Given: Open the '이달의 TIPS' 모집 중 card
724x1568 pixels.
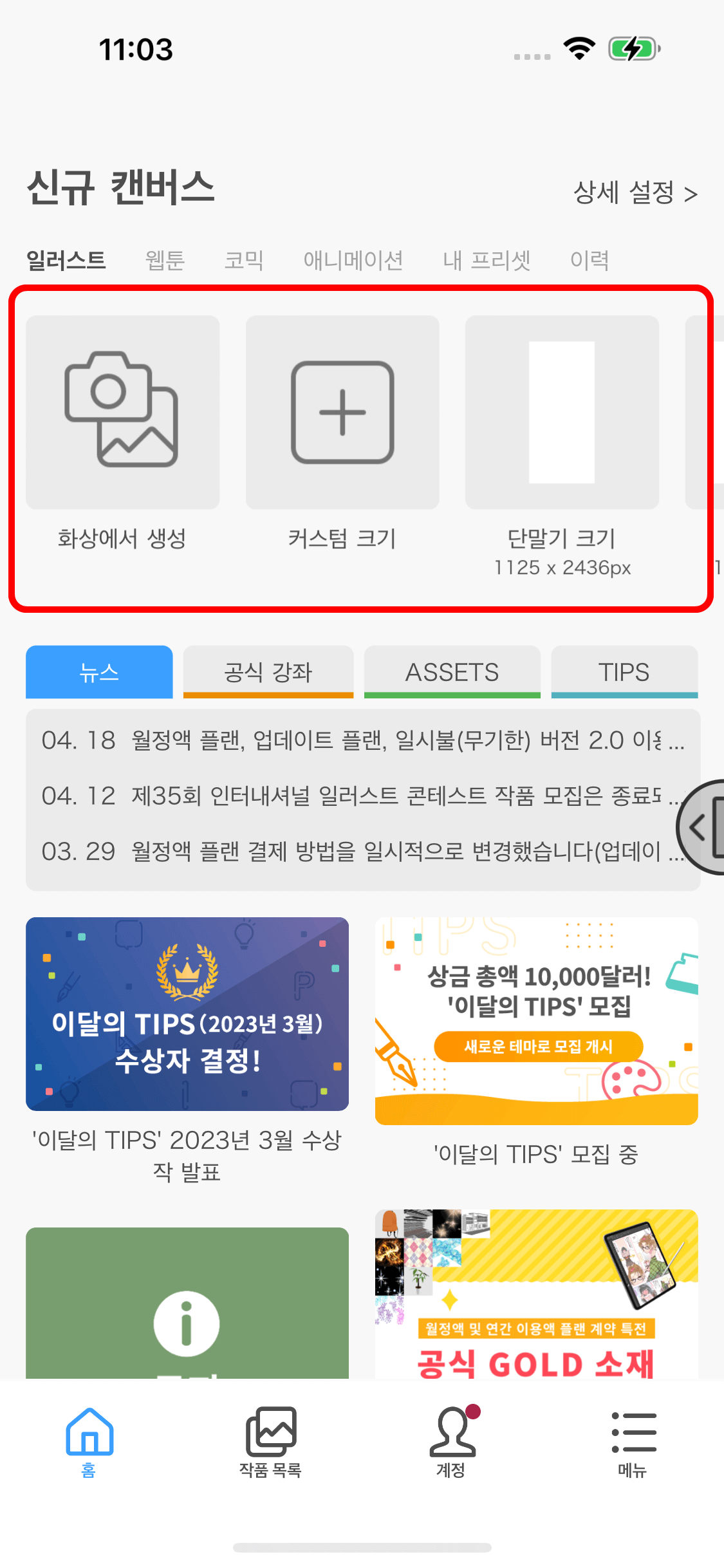Looking at the screenshot, I should 536,1022.
